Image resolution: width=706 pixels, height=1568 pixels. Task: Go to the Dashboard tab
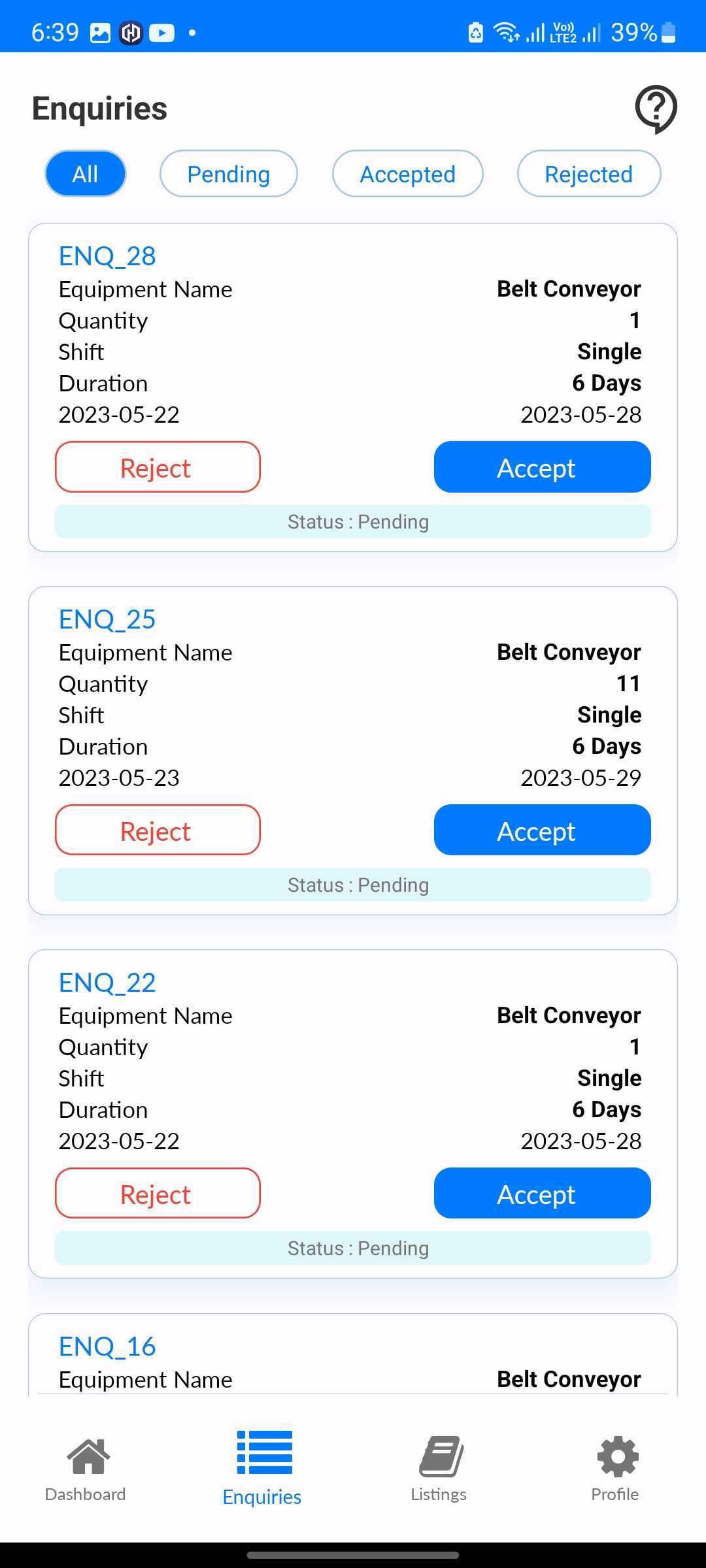[x=86, y=1470]
